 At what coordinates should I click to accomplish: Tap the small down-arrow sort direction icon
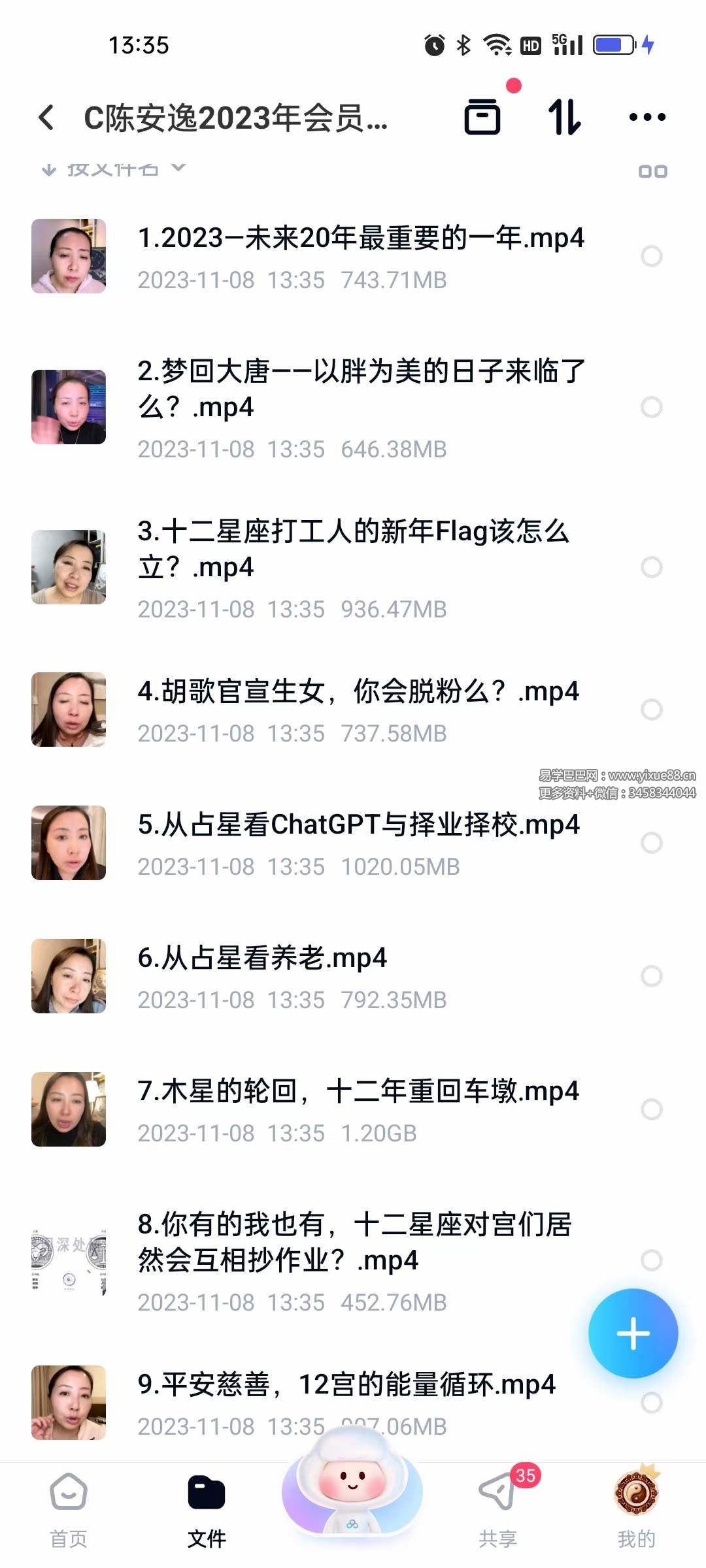(49, 169)
